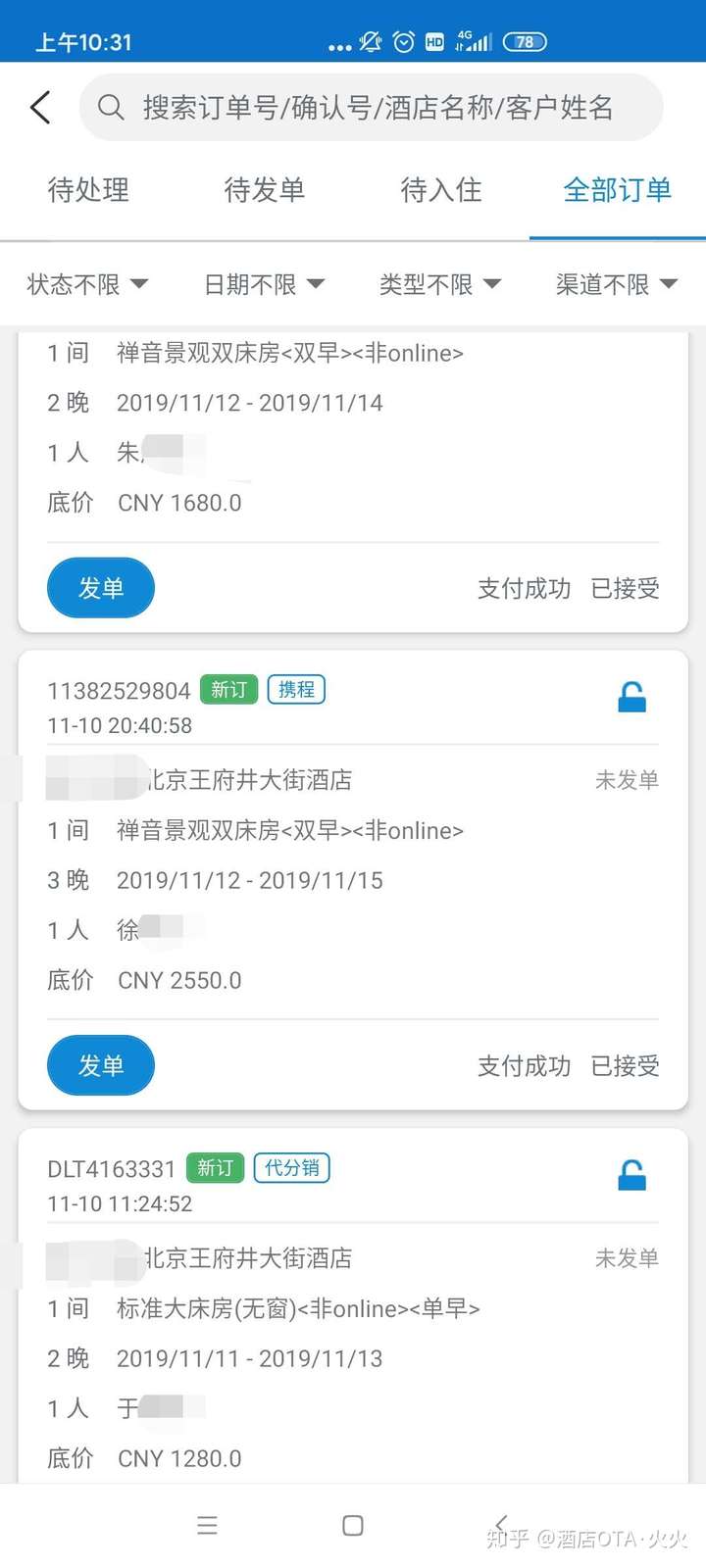
Task: Go back using the top-left arrow
Action: pos(40,108)
